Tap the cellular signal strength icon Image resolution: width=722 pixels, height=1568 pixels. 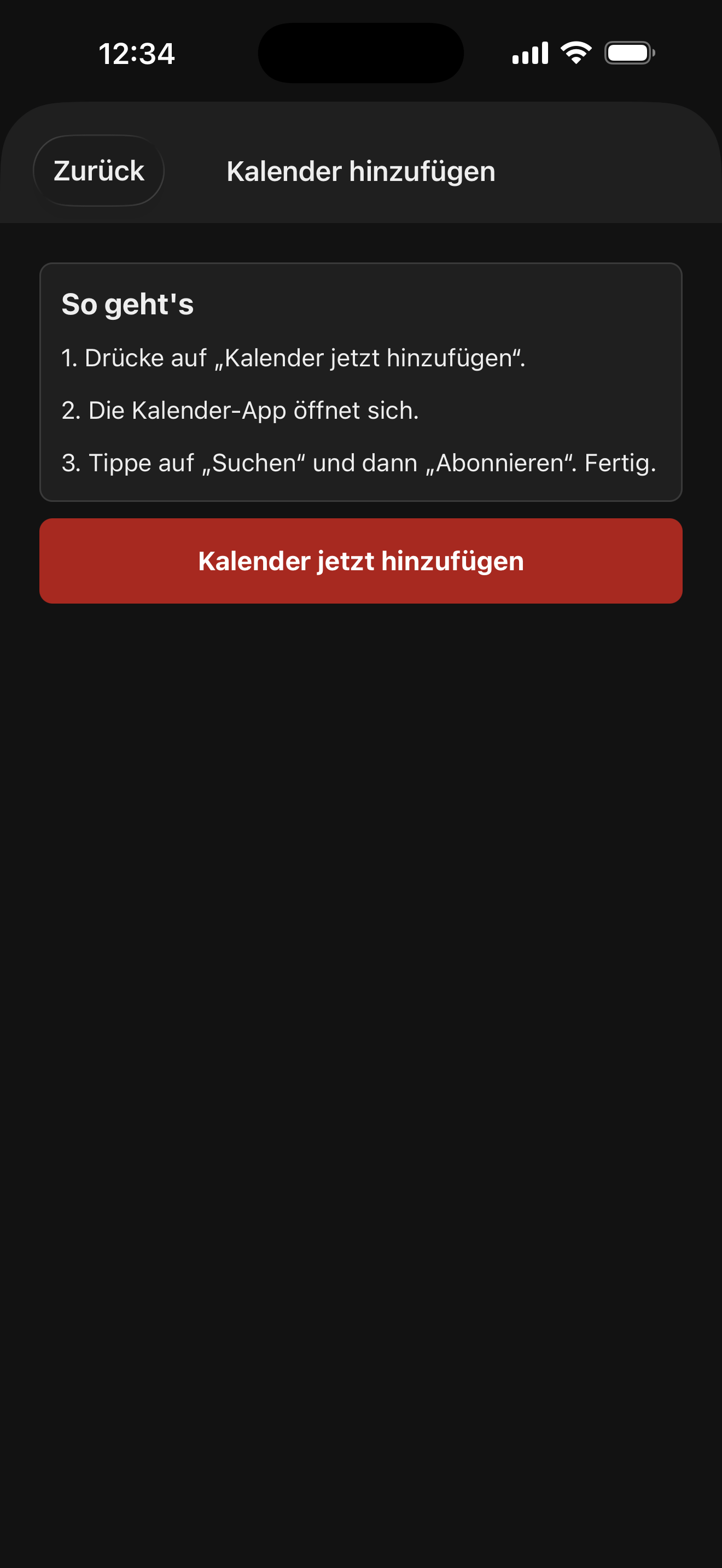[529, 54]
